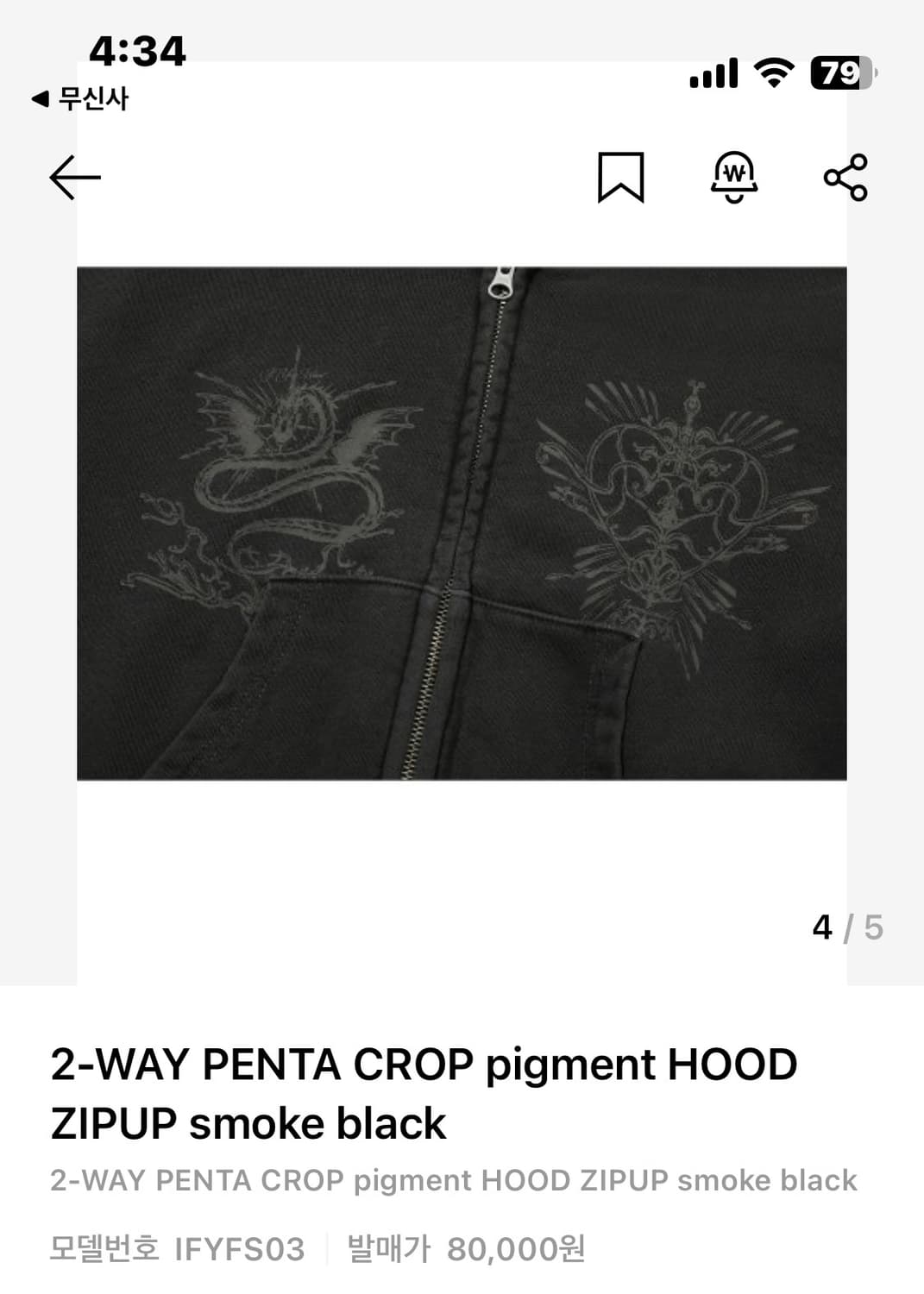
Task: Bookmark this hood zipup product
Action: 620,178
